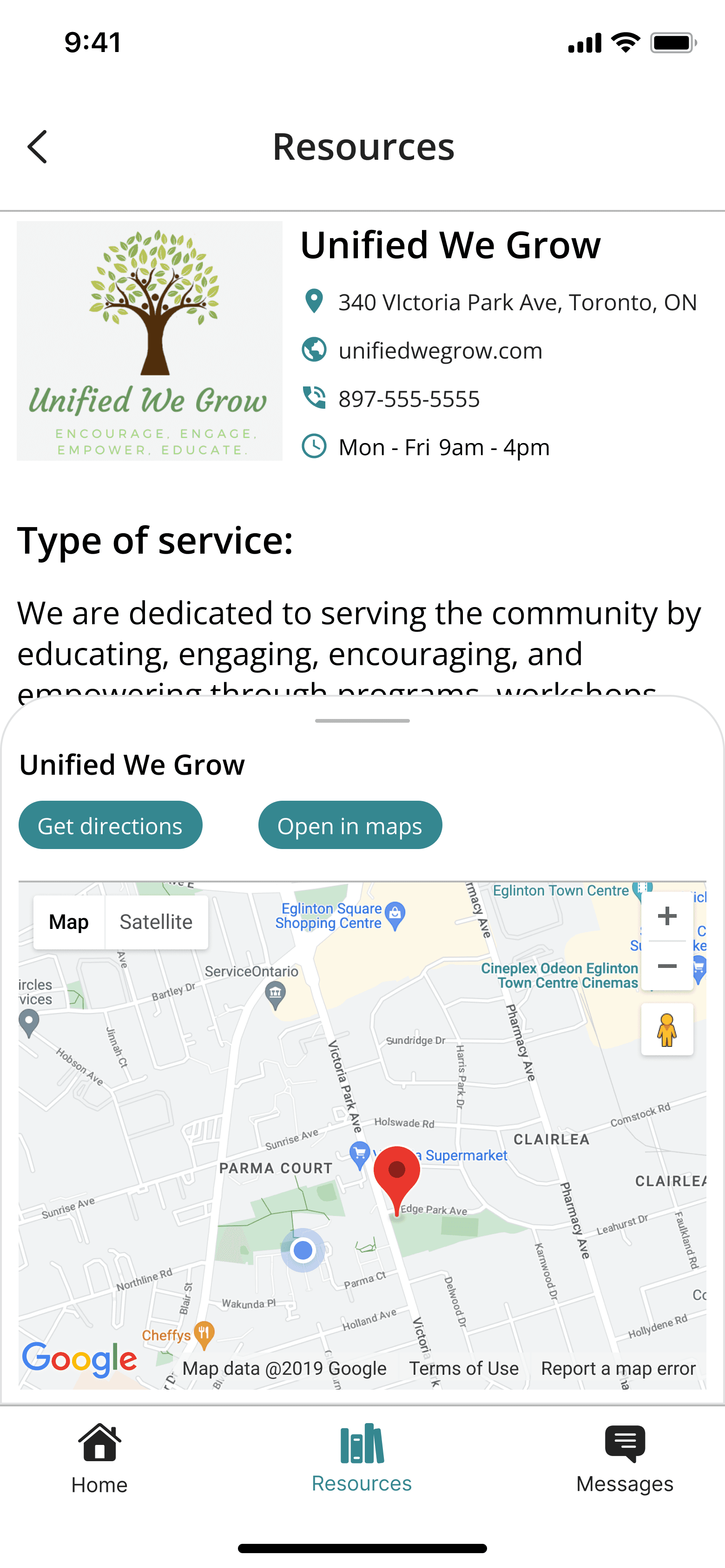Activate Street View pegman
725x1568 pixels.
pyautogui.click(x=667, y=1029)
